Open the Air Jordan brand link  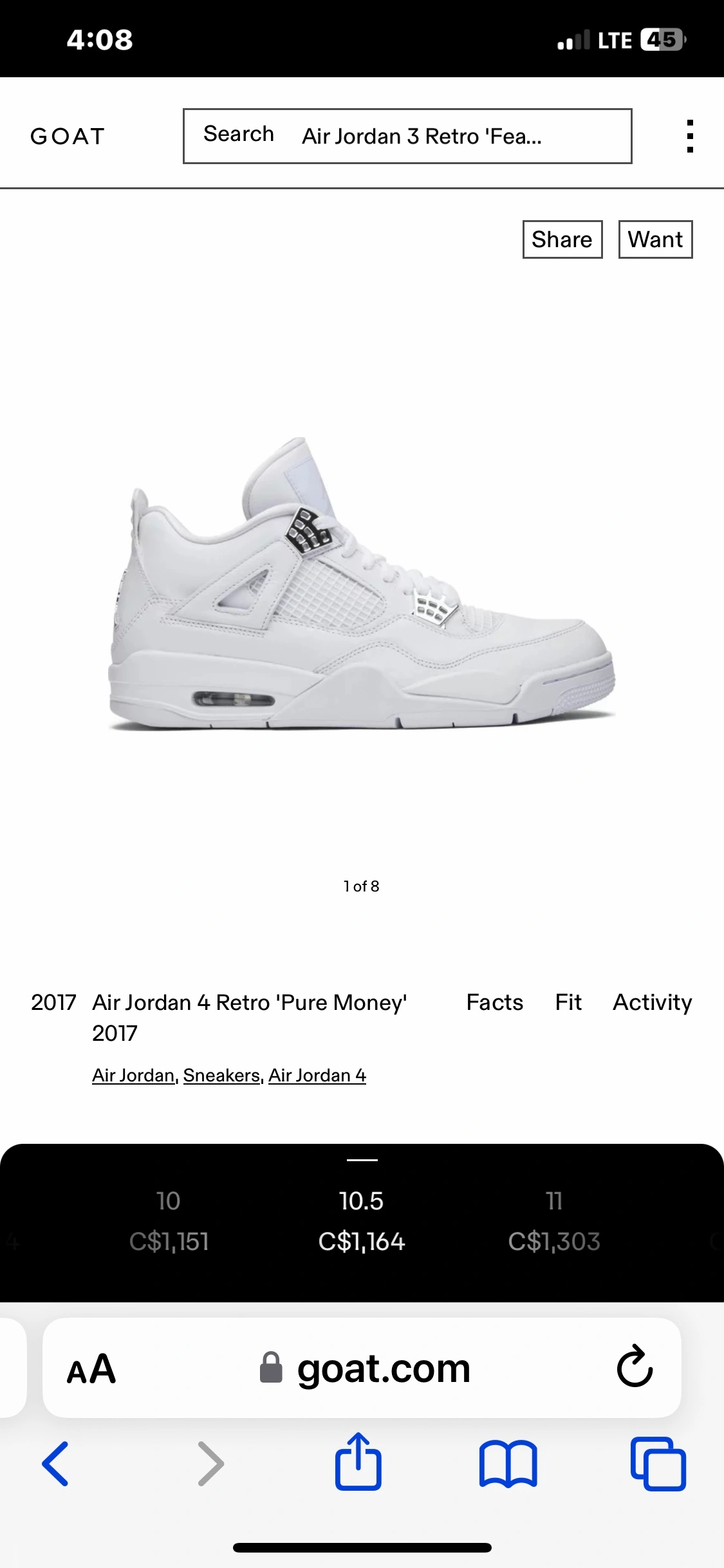coord(133,1076)
